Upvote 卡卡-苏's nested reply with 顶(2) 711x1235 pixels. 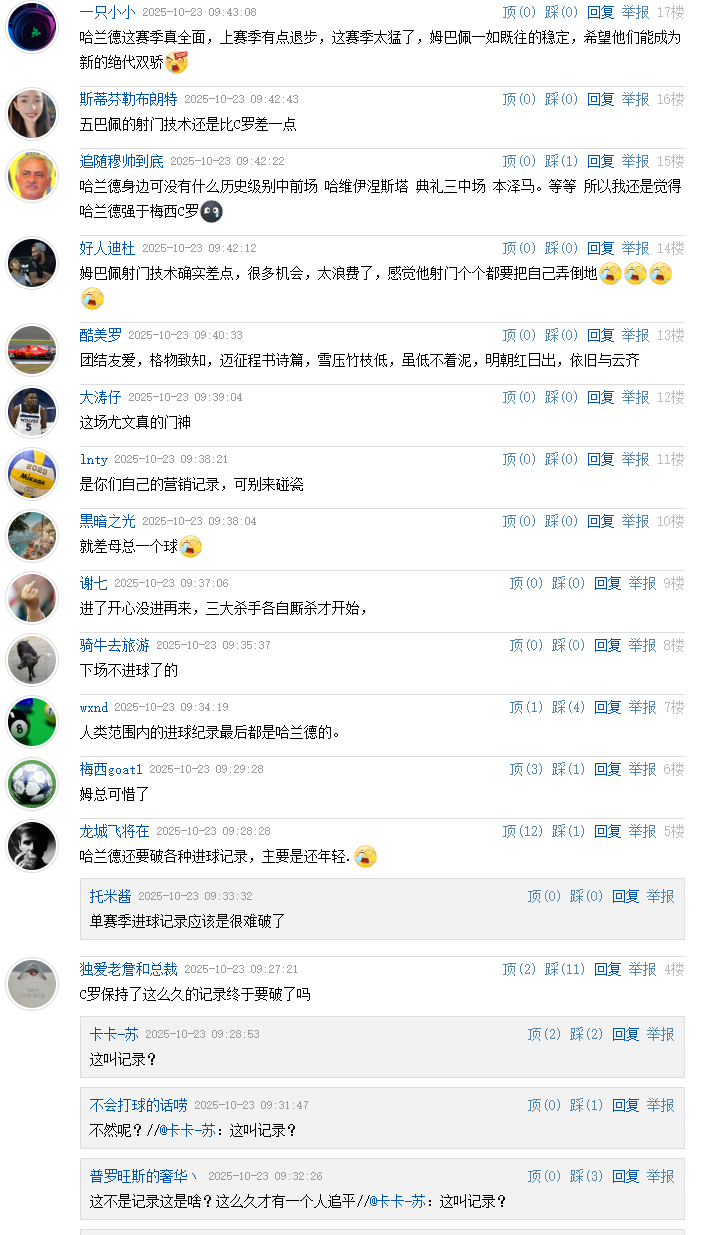[x=544, y=1034]
